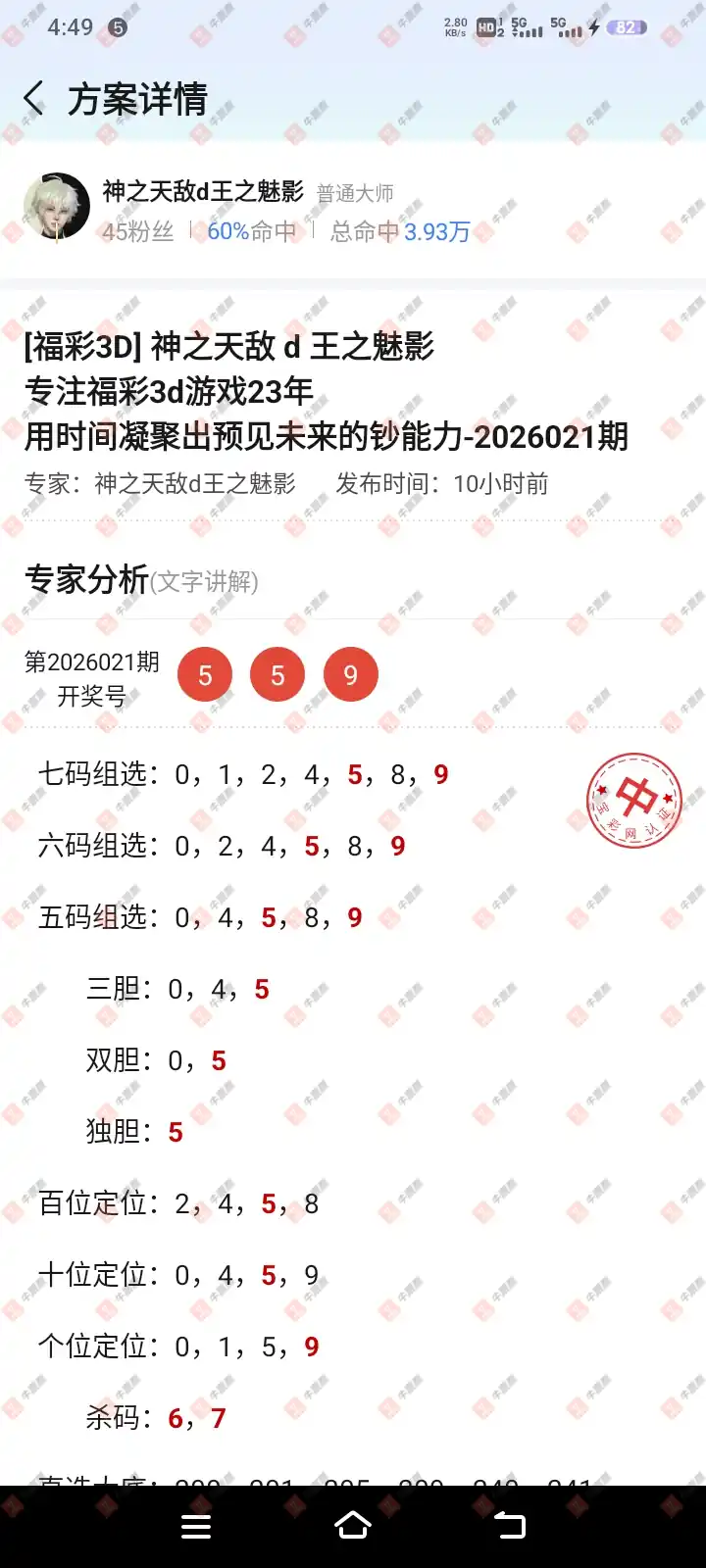Go back from the 方案详情 page

[34, 99]
